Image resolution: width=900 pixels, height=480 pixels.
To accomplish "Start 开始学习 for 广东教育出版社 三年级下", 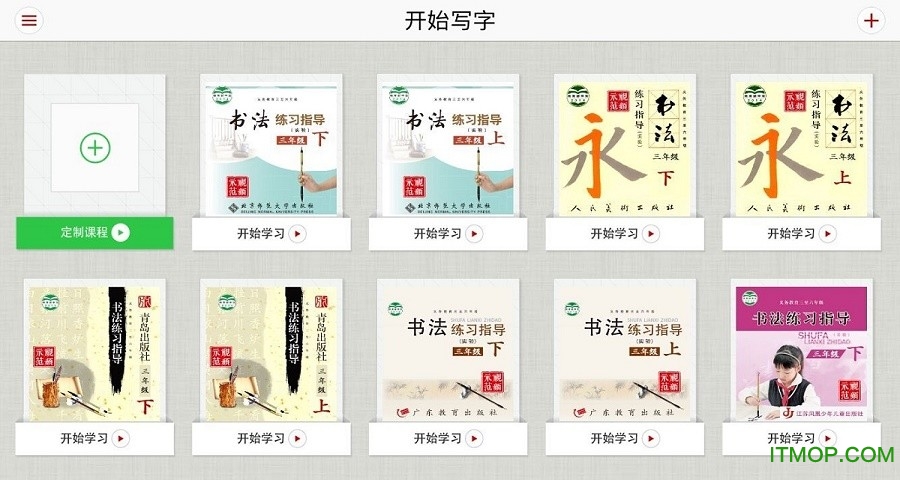I will [x=449, y=438].
